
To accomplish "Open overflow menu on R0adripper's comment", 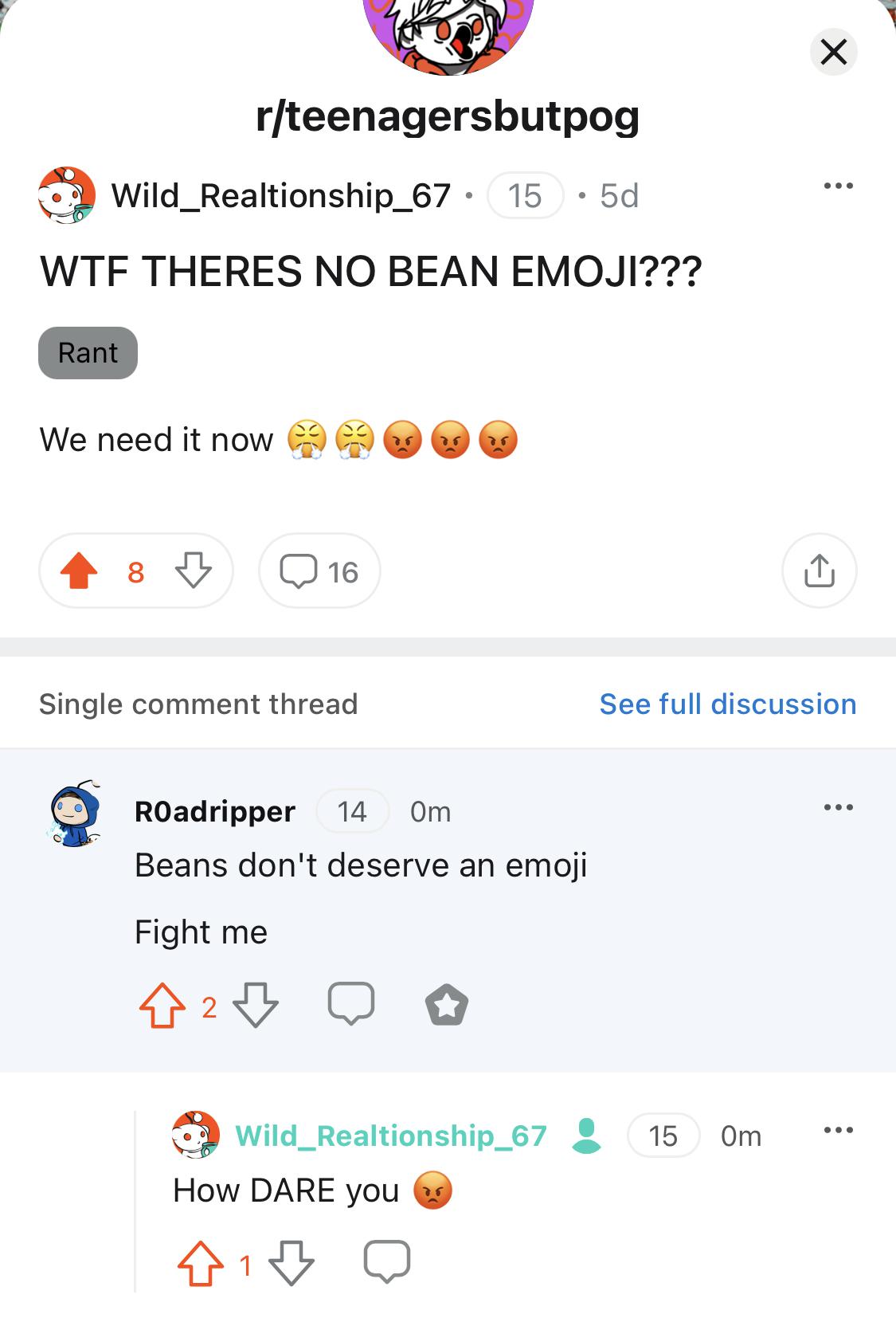I will tap(838, 808).
